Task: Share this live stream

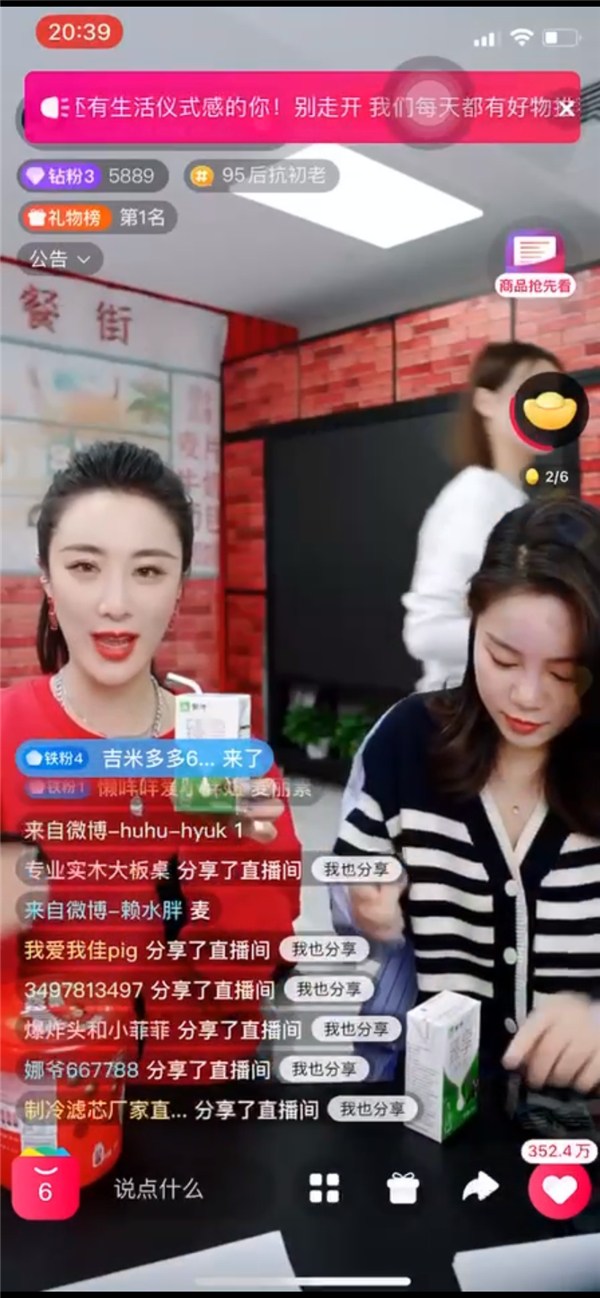Action: (x=480, y=1188)
